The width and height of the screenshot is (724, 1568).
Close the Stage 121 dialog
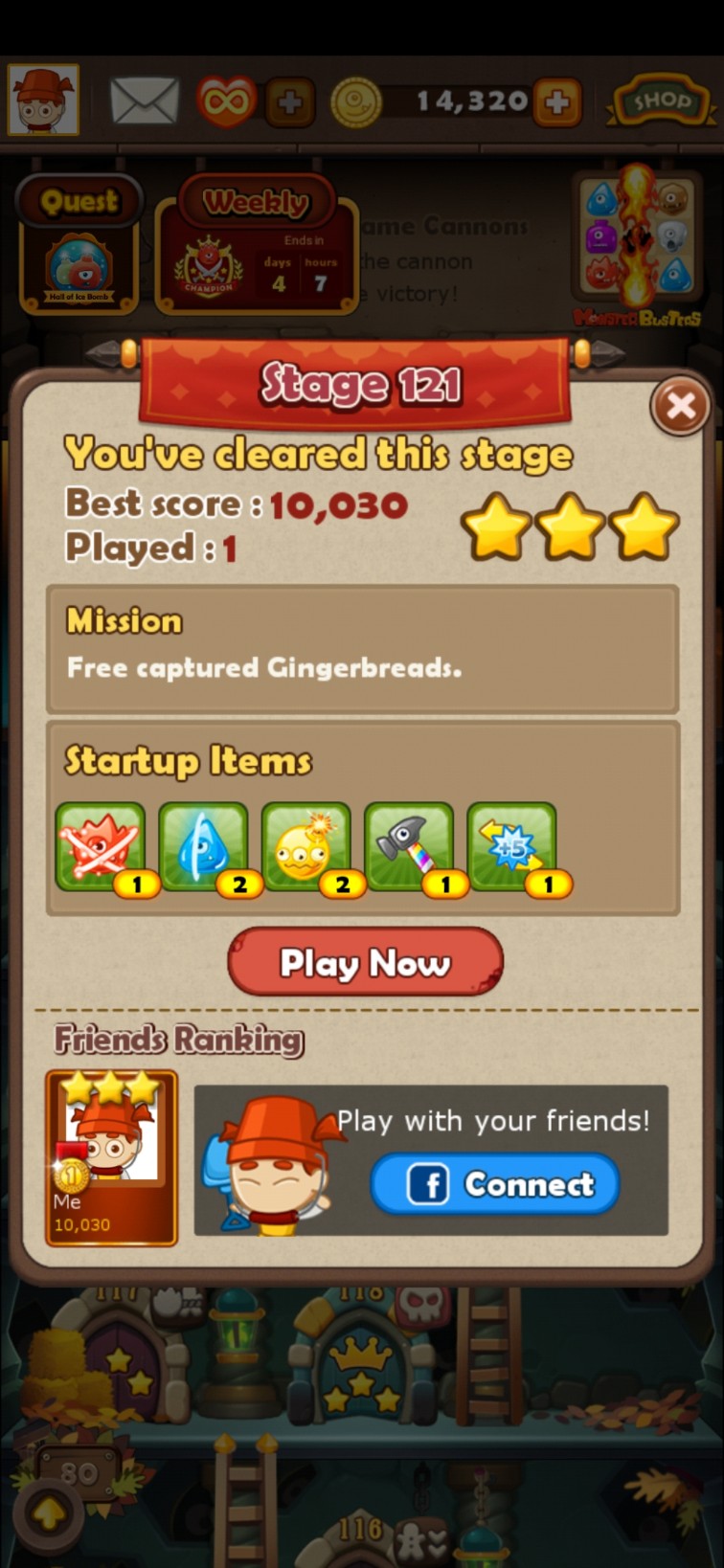(x=680, y=407)
